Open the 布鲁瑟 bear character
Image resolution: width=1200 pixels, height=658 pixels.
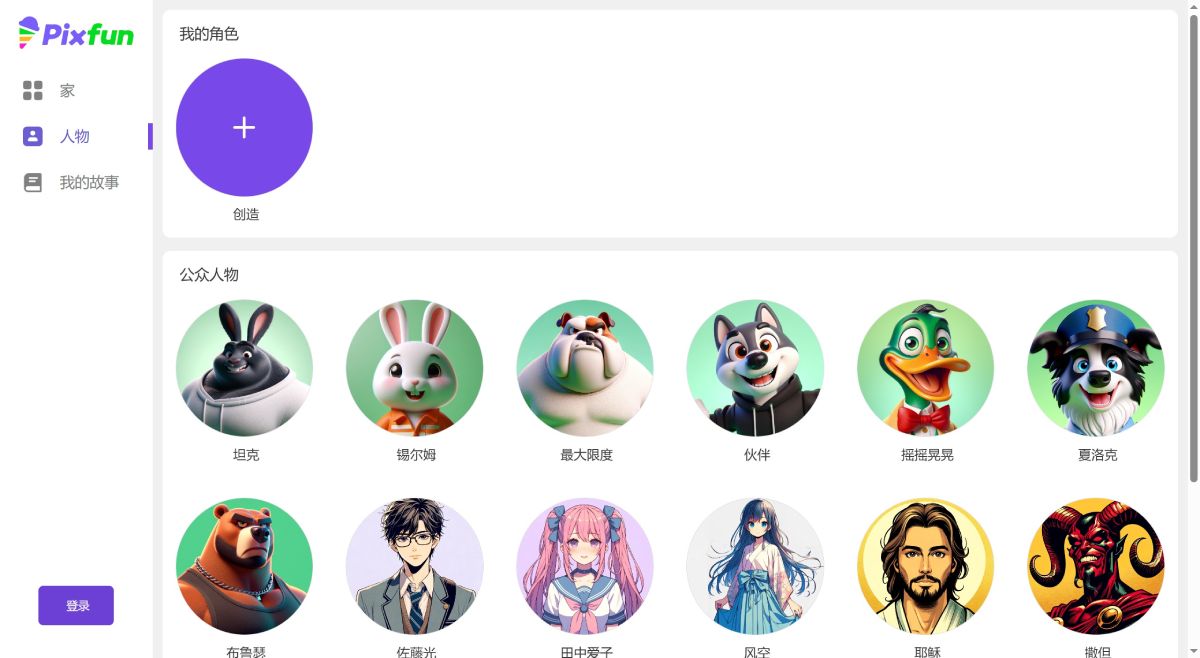coord(244,566)
